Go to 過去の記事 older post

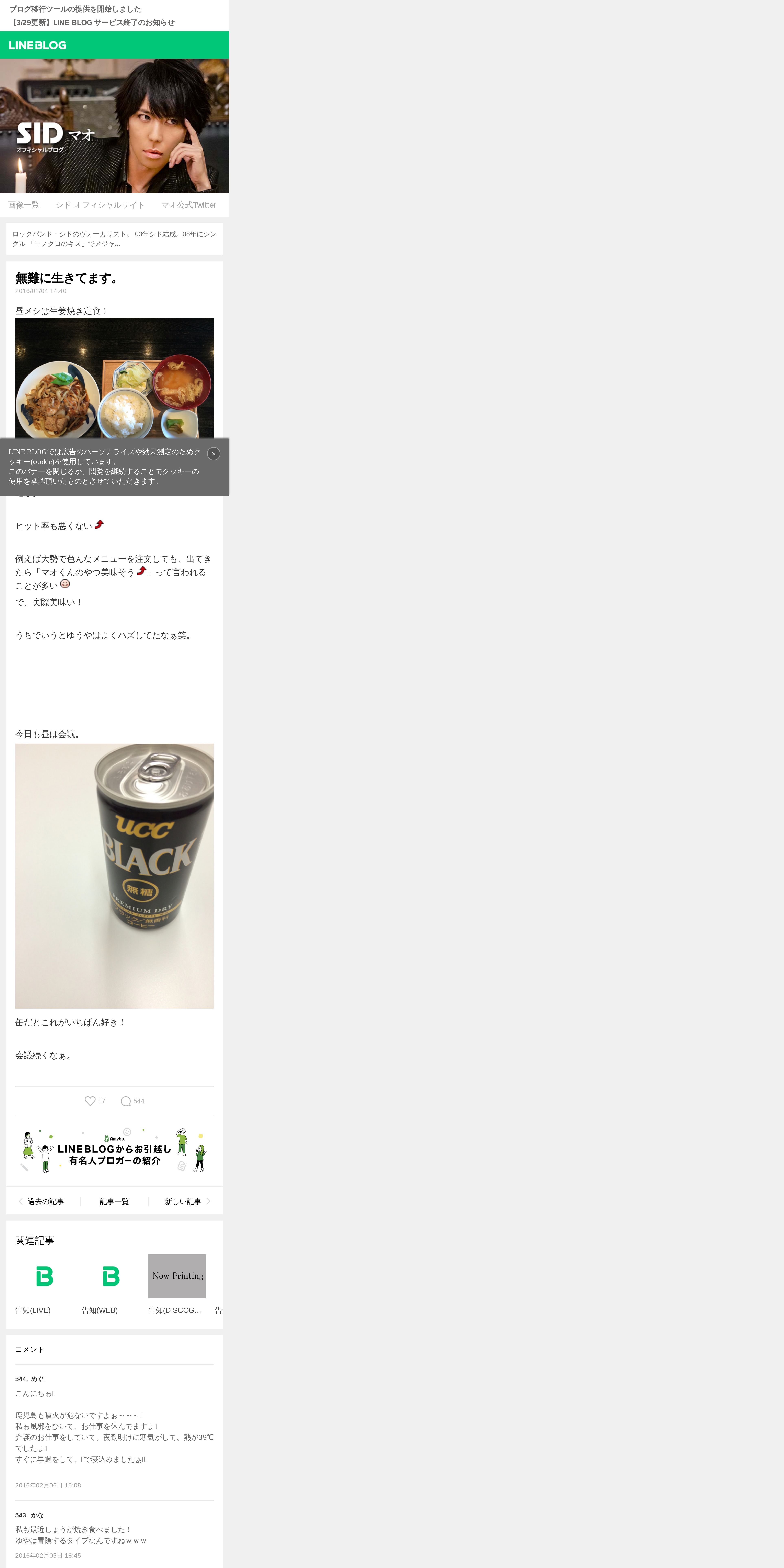[x=41, y=1201]
